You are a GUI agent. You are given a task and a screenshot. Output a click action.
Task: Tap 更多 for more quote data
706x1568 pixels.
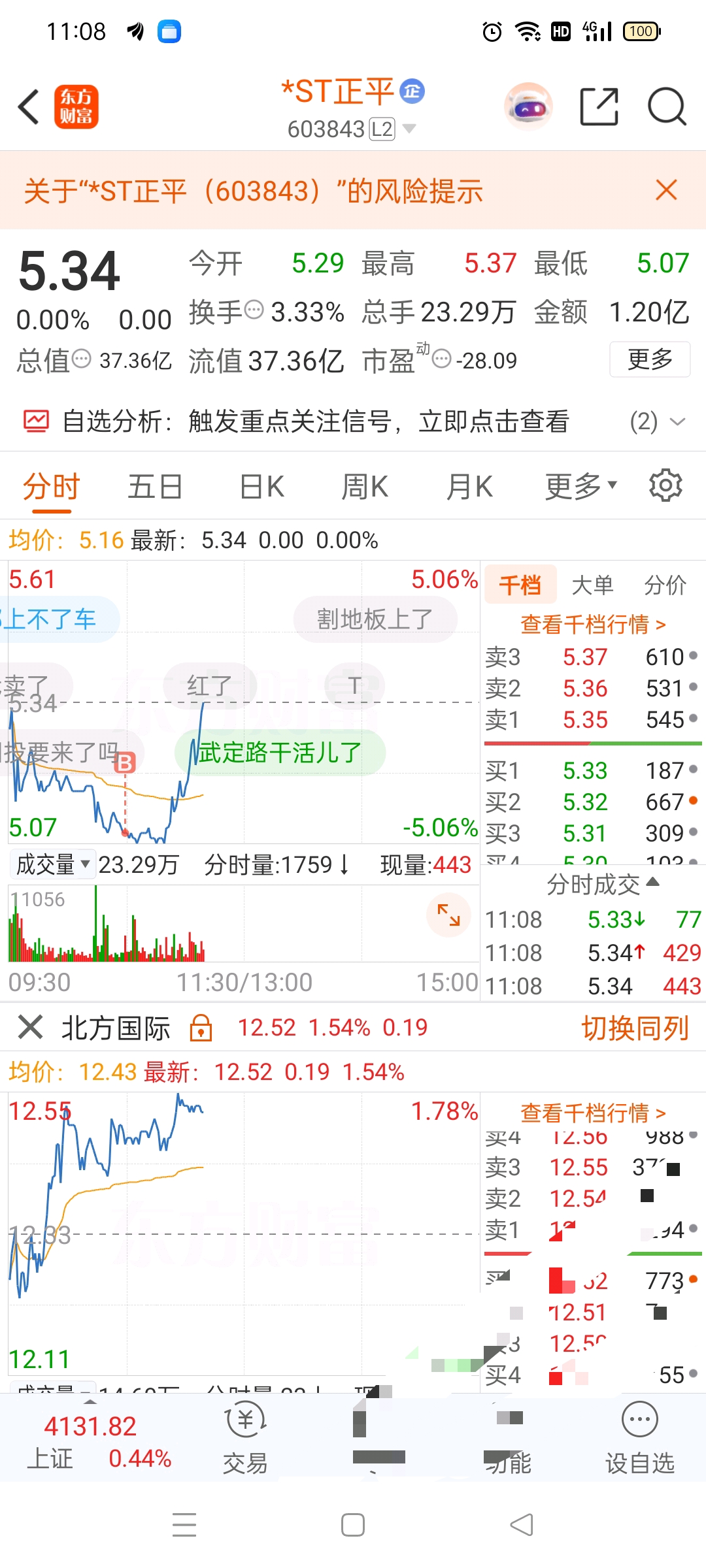(649, 359)
